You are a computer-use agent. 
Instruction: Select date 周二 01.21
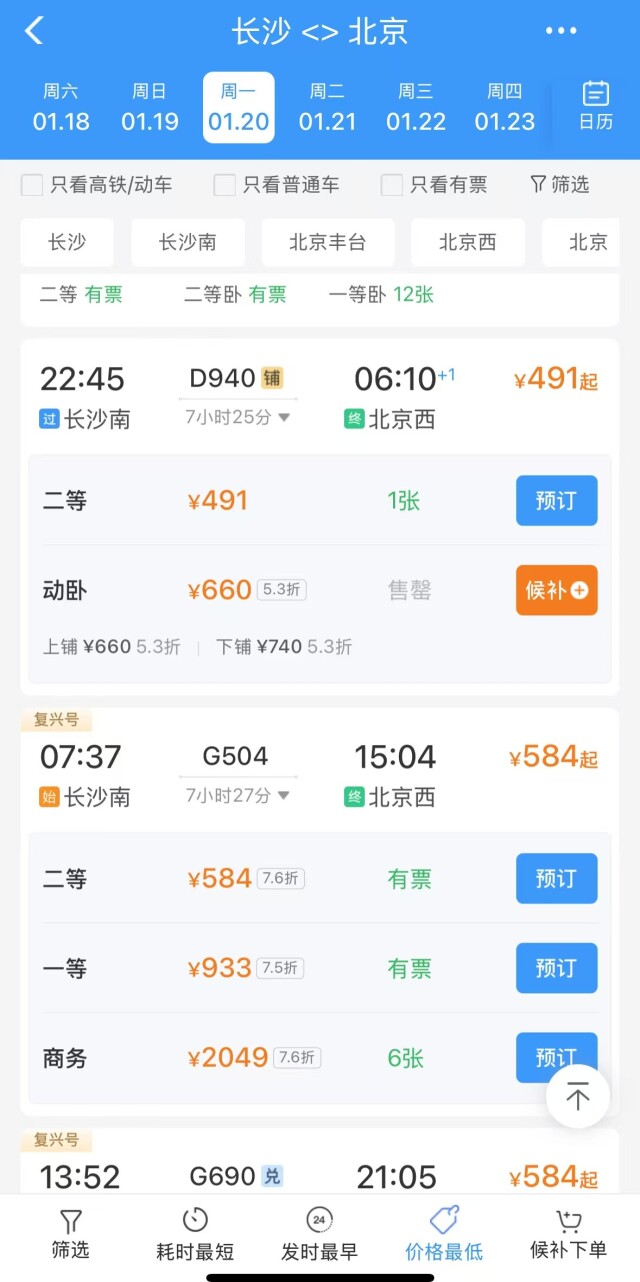[327, 107]
